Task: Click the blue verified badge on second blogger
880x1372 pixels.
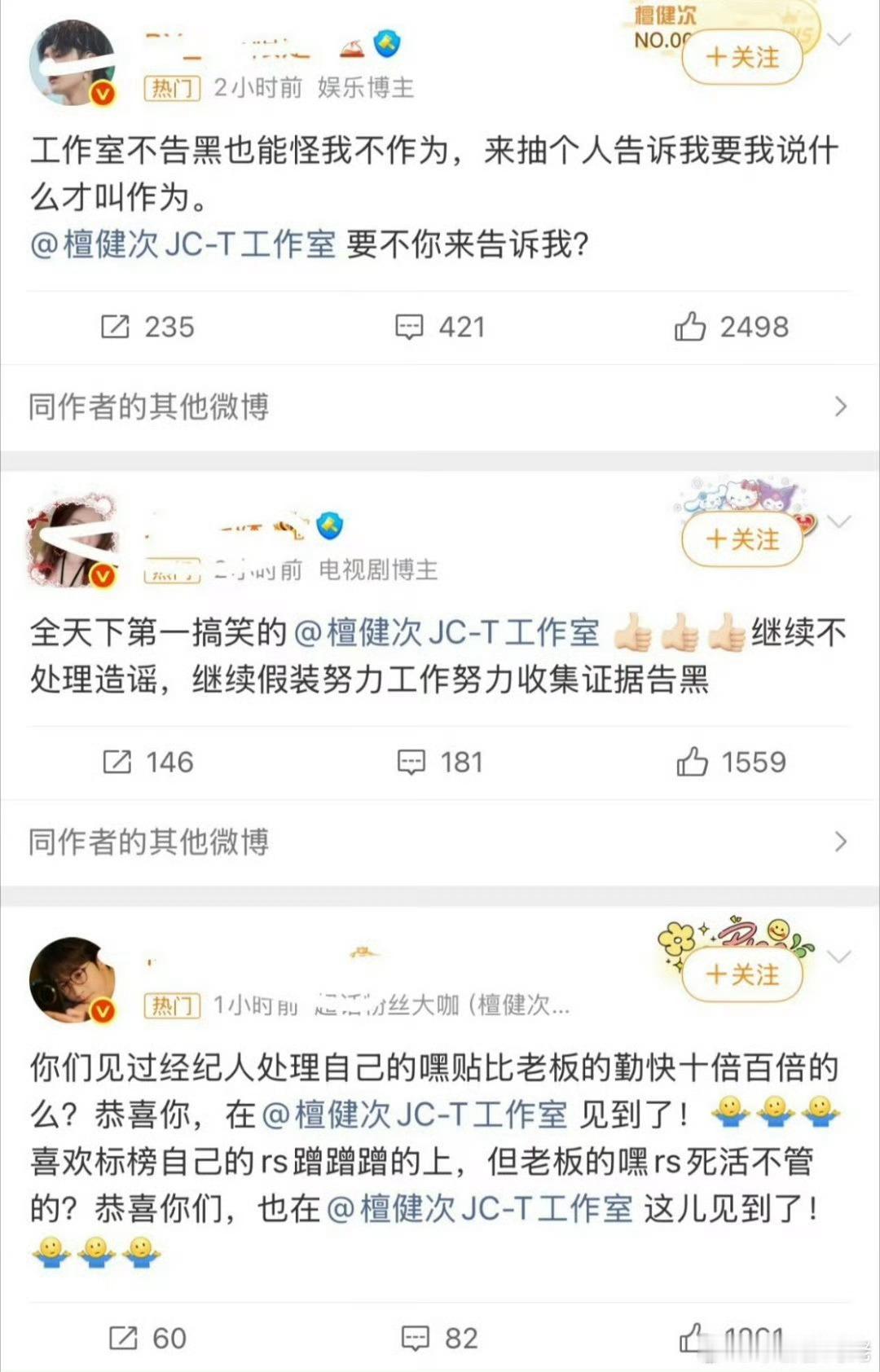Action: tap(331, 526)
